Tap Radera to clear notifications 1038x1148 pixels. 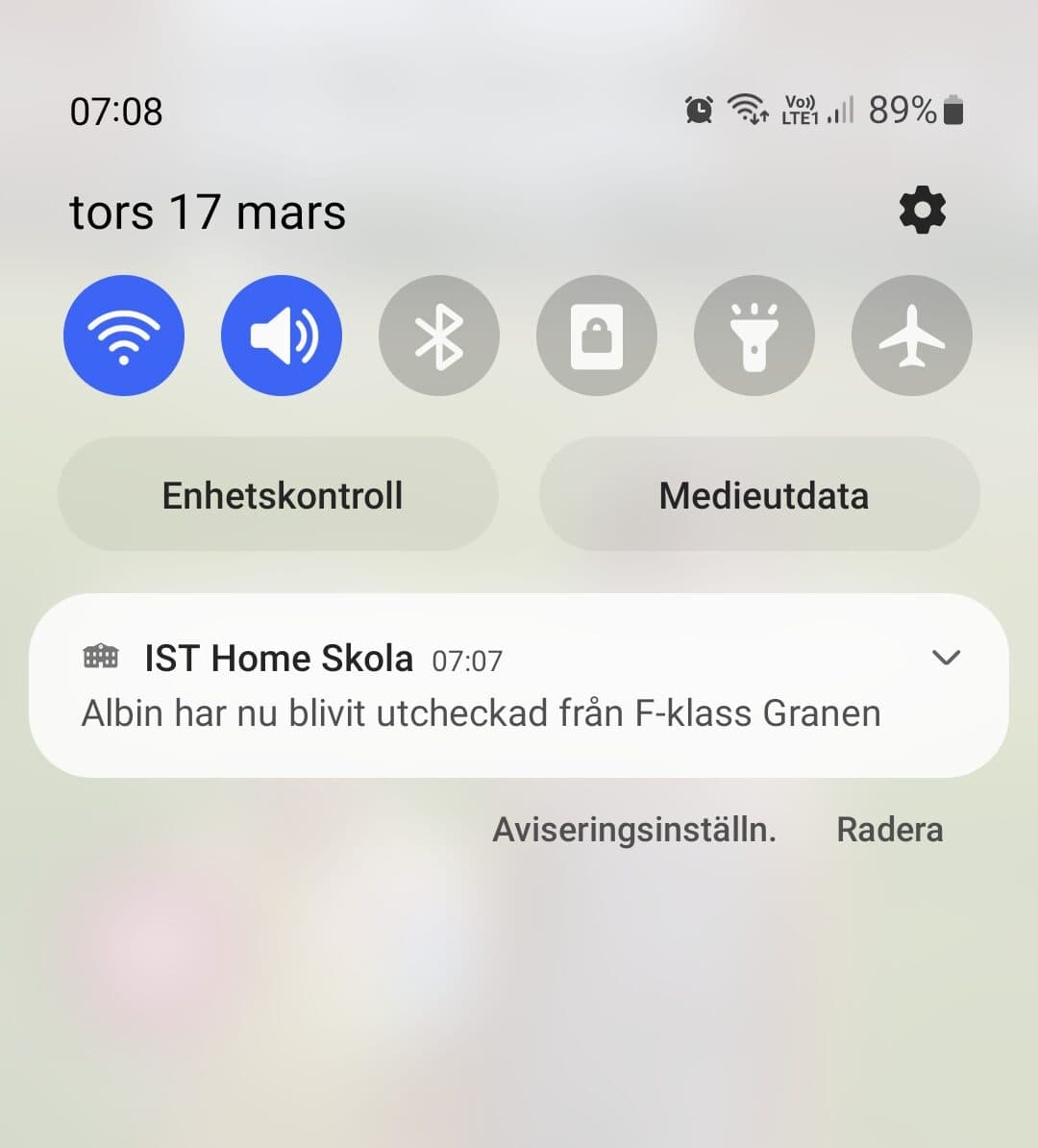tap(890, 830)
